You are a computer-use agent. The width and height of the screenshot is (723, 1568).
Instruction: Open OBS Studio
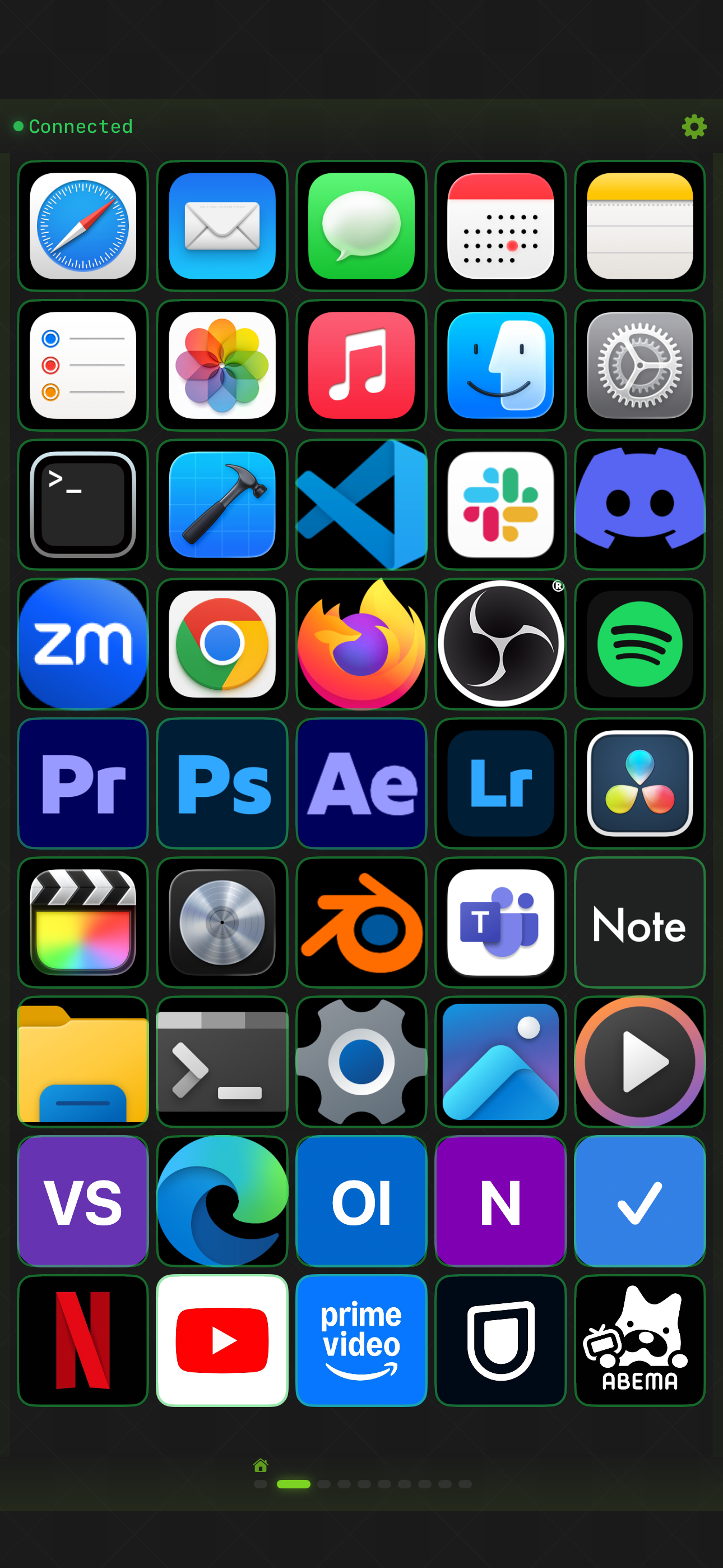click(x=501, y=644)
